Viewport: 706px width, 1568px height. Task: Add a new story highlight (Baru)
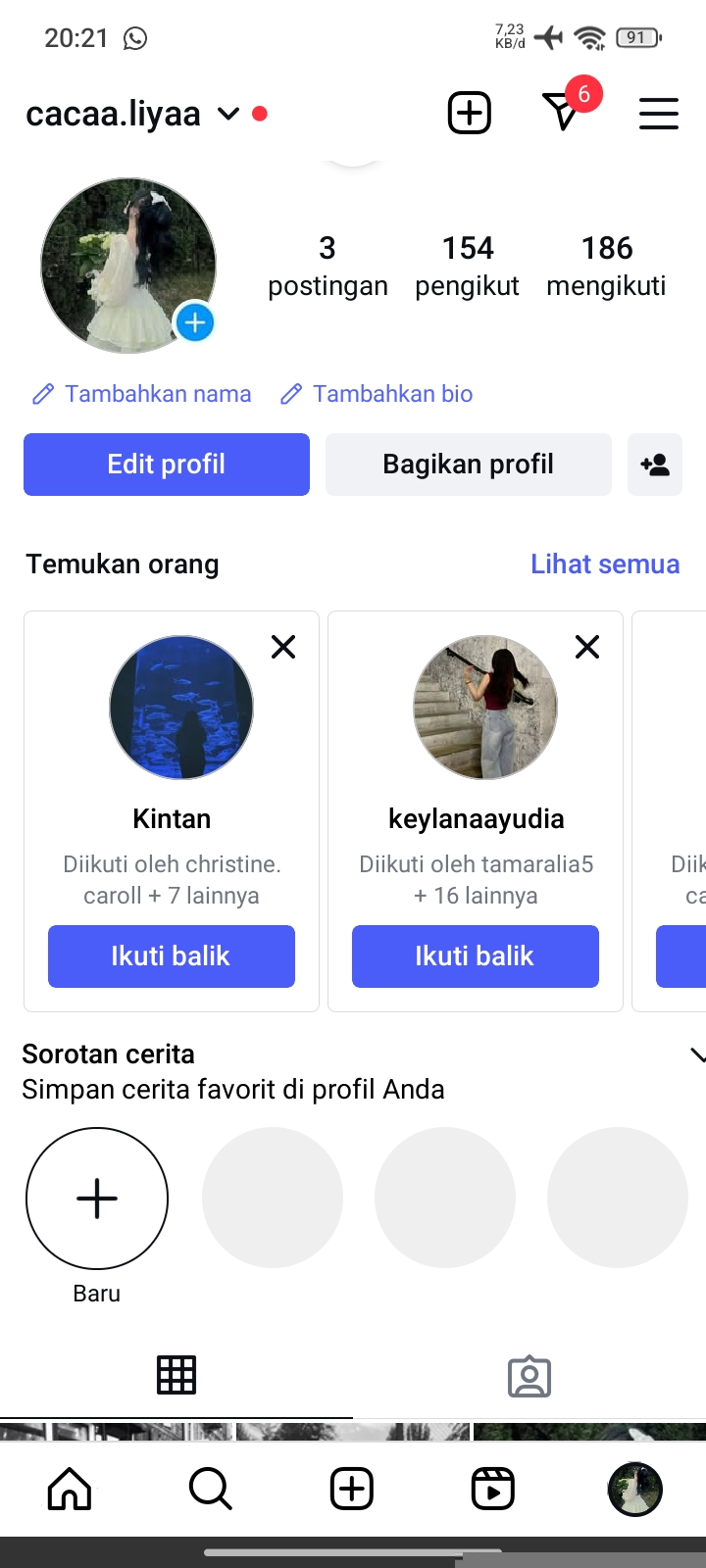click(97, 1199)
